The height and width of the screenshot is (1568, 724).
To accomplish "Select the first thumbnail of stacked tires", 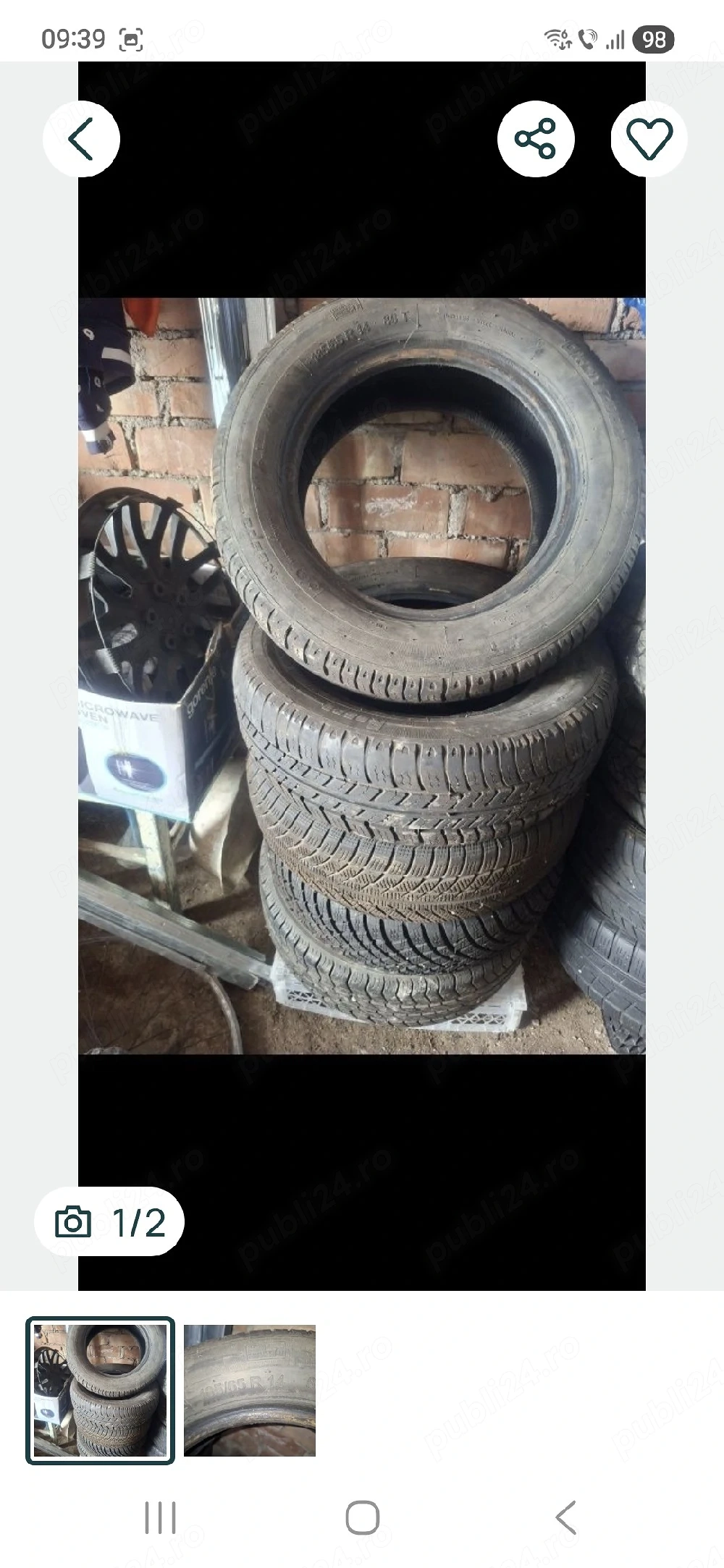I will click(x=101, y=1391).
